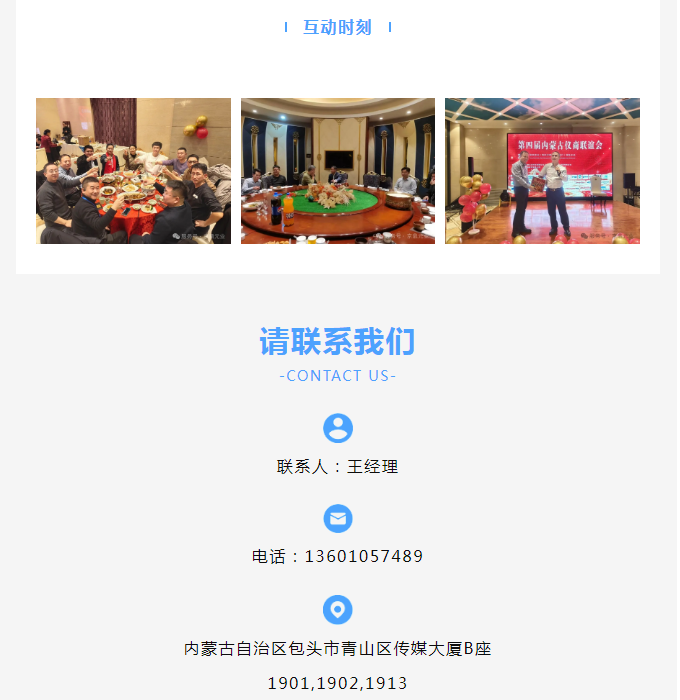Open the group toast dinner photo

tap(133, 171)
